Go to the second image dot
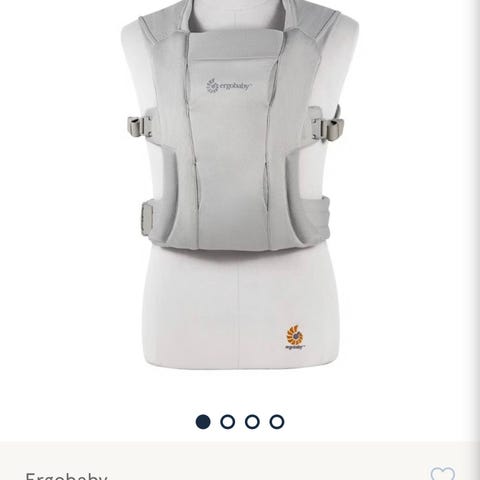480x480 pixels. point(228,422)
